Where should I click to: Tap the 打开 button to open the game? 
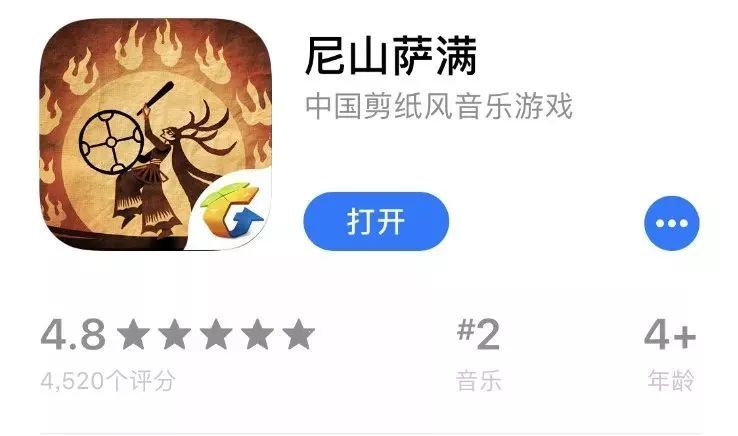376,221
